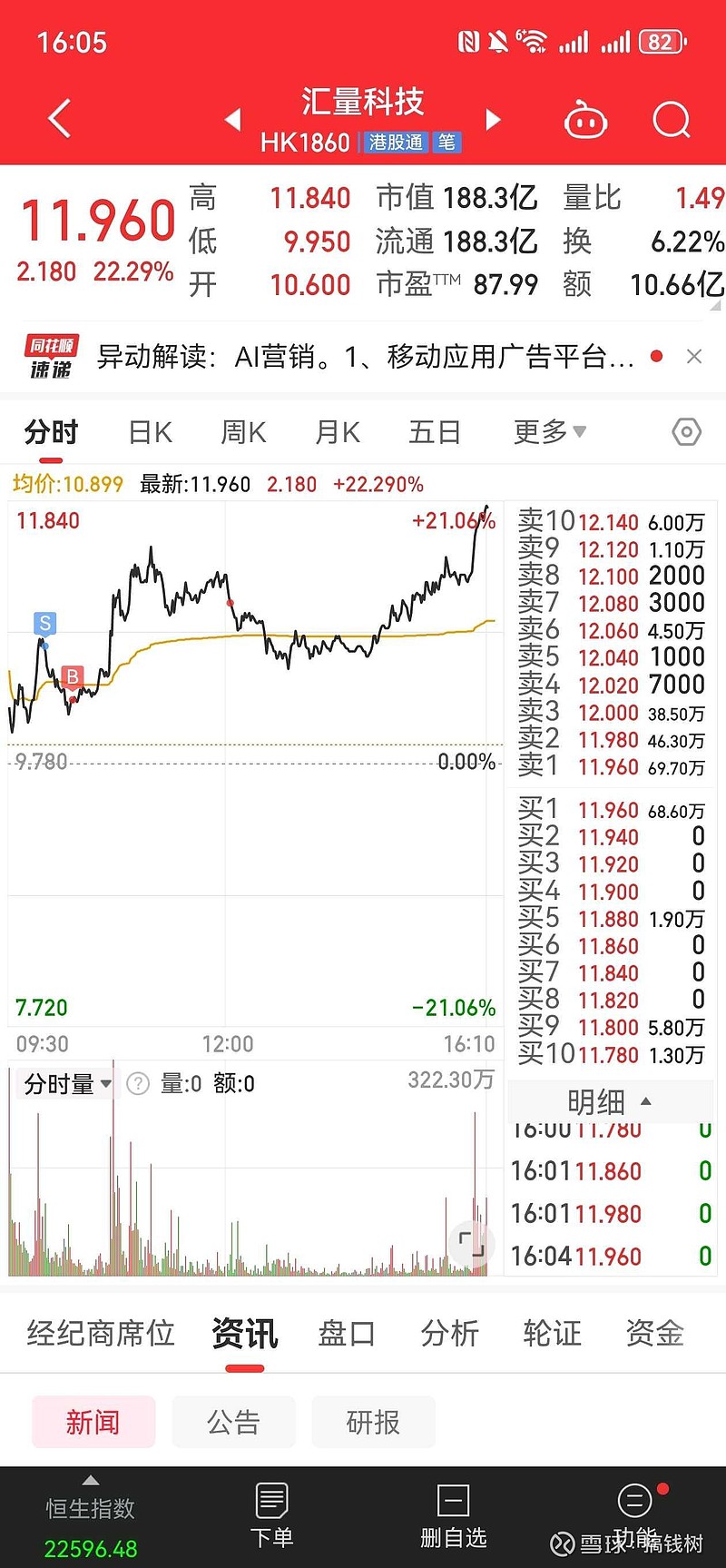Viewport: 726px width, 1568px height.
Task: Tap the left arrow to view previous stock
Action: pos(232,119)
